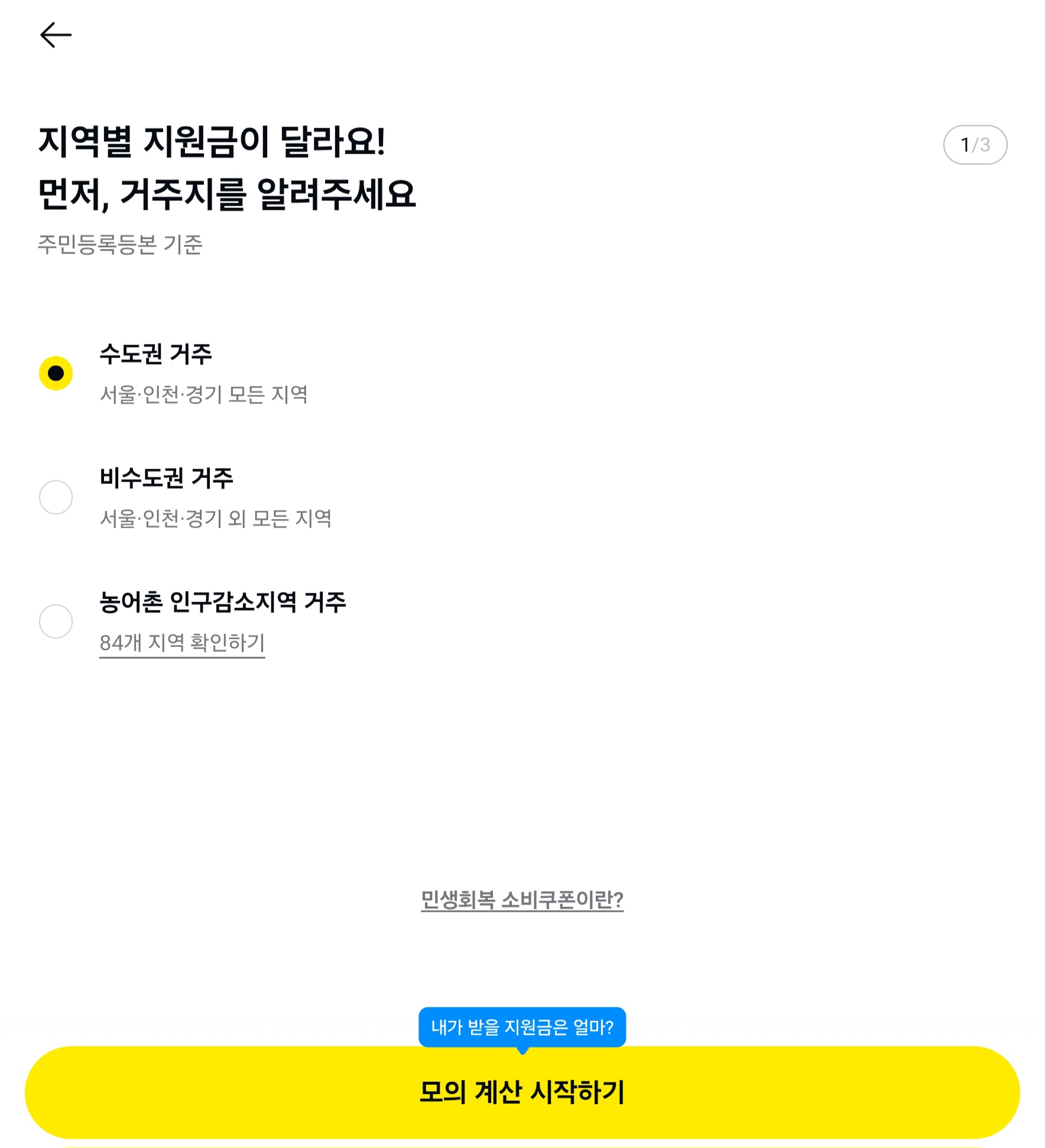The width and height of the screenshot is (1045, 1148).
Task: Click the back chevron in the header
Action: click(x=57, y=35)
